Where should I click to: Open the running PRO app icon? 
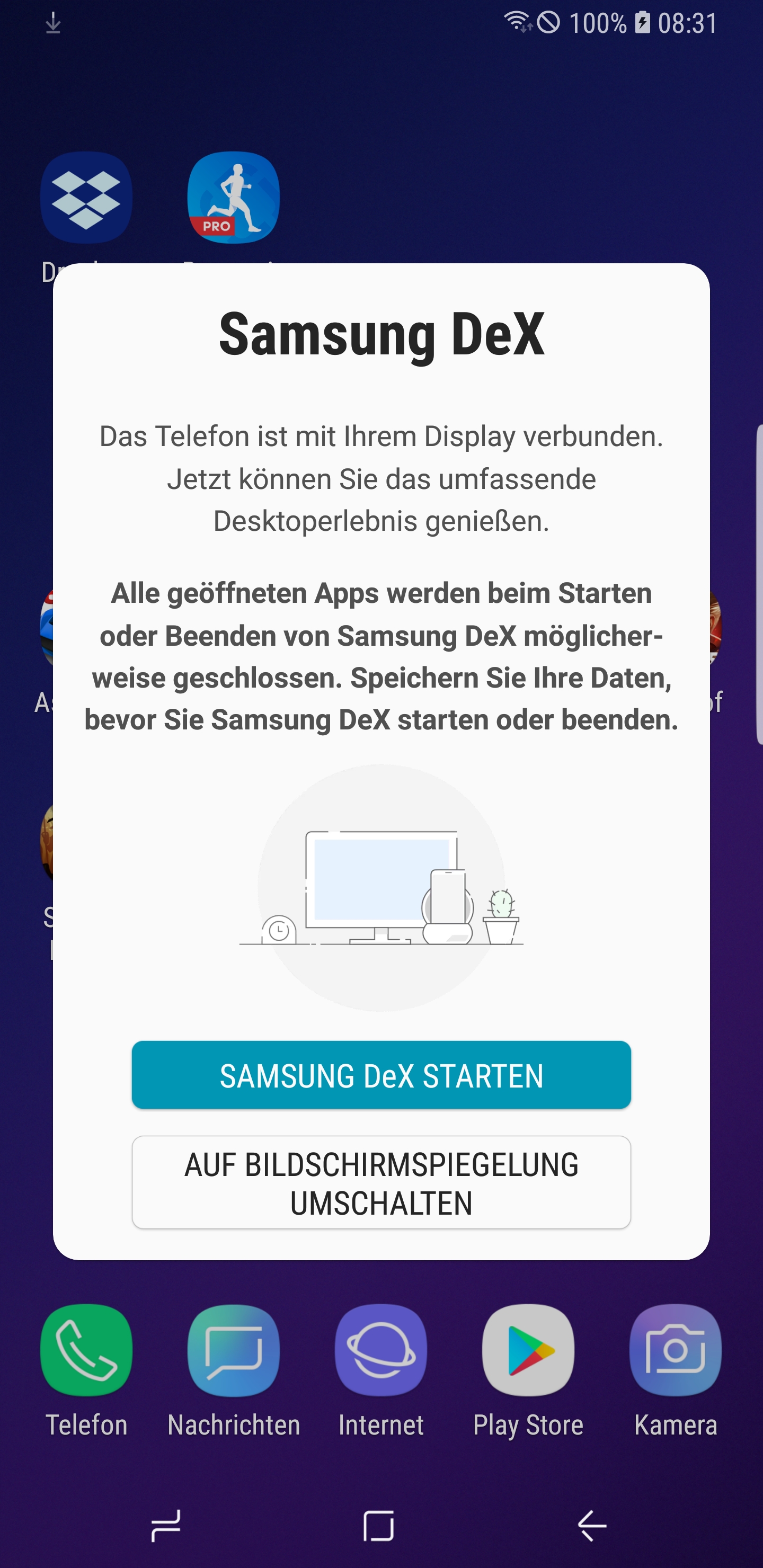point(234,198)
